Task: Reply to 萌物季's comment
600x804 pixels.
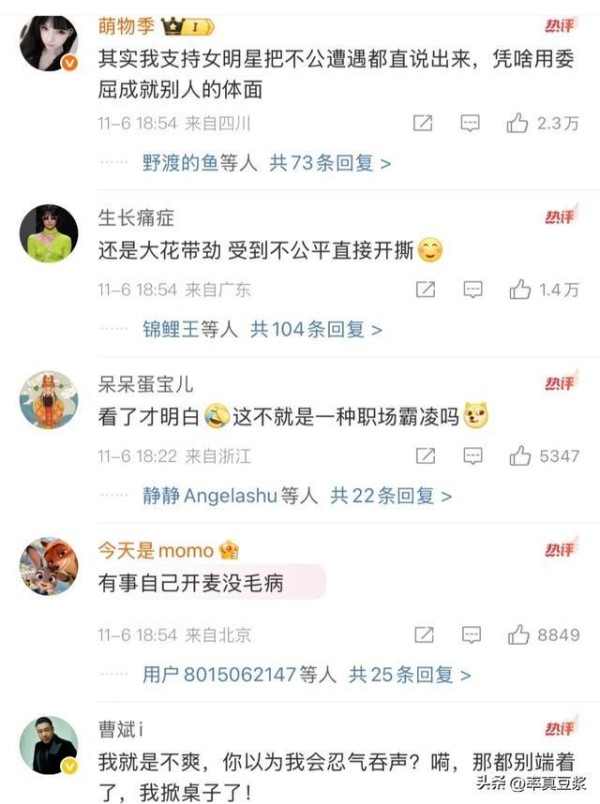Action: 470,123
